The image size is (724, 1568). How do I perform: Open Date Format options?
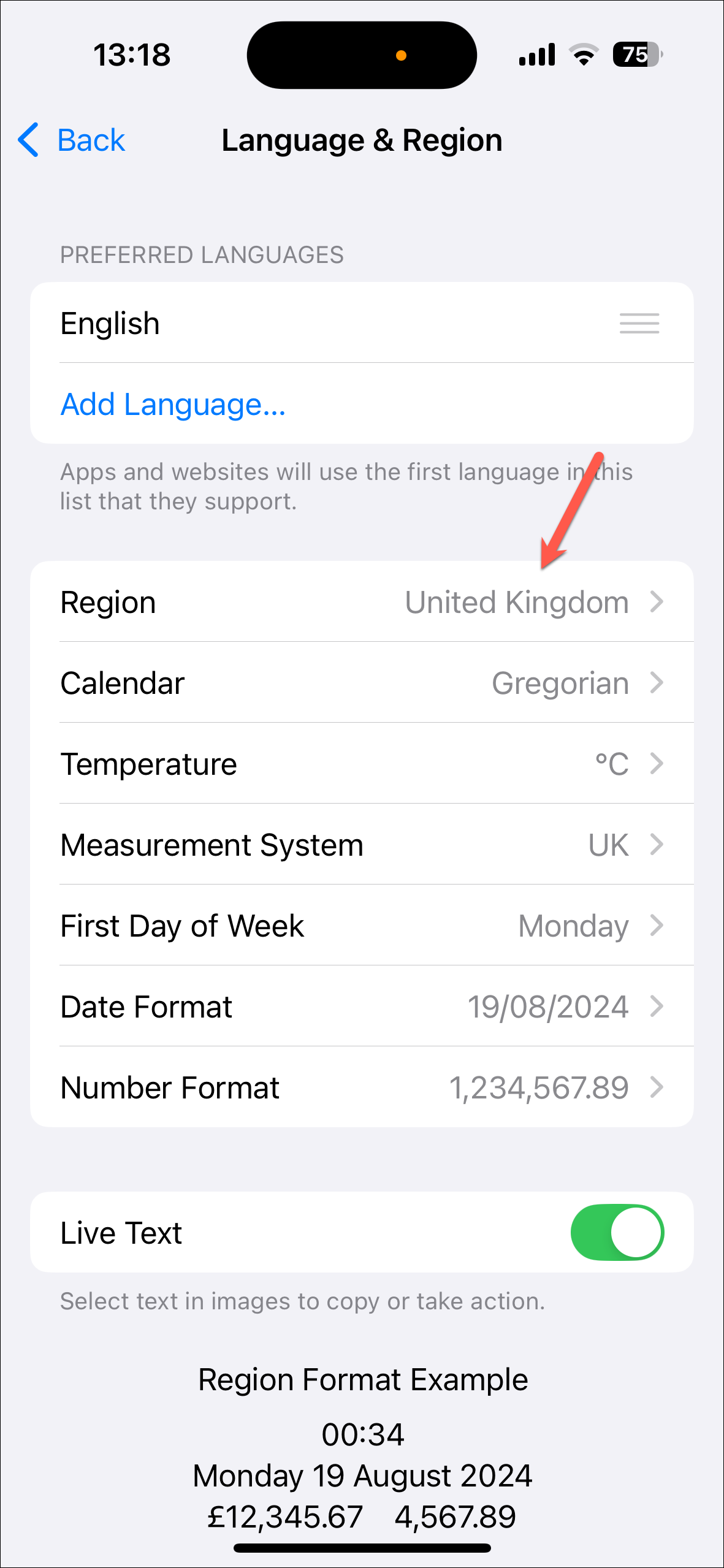pyautogui.click(x=362, y=1007)
